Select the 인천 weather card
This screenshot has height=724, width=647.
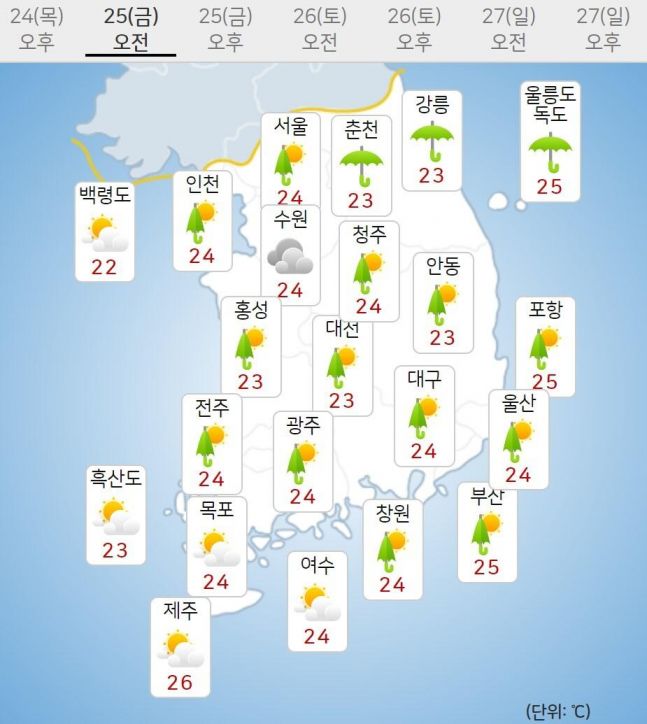(202, 220)
